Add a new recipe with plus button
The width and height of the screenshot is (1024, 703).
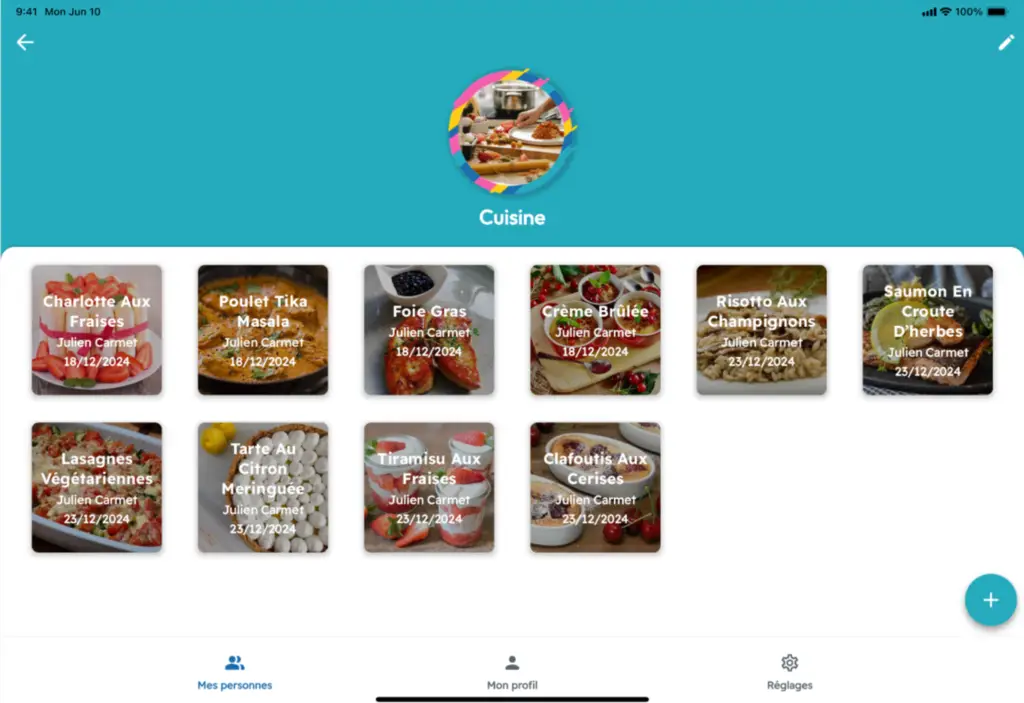[990, 600]
